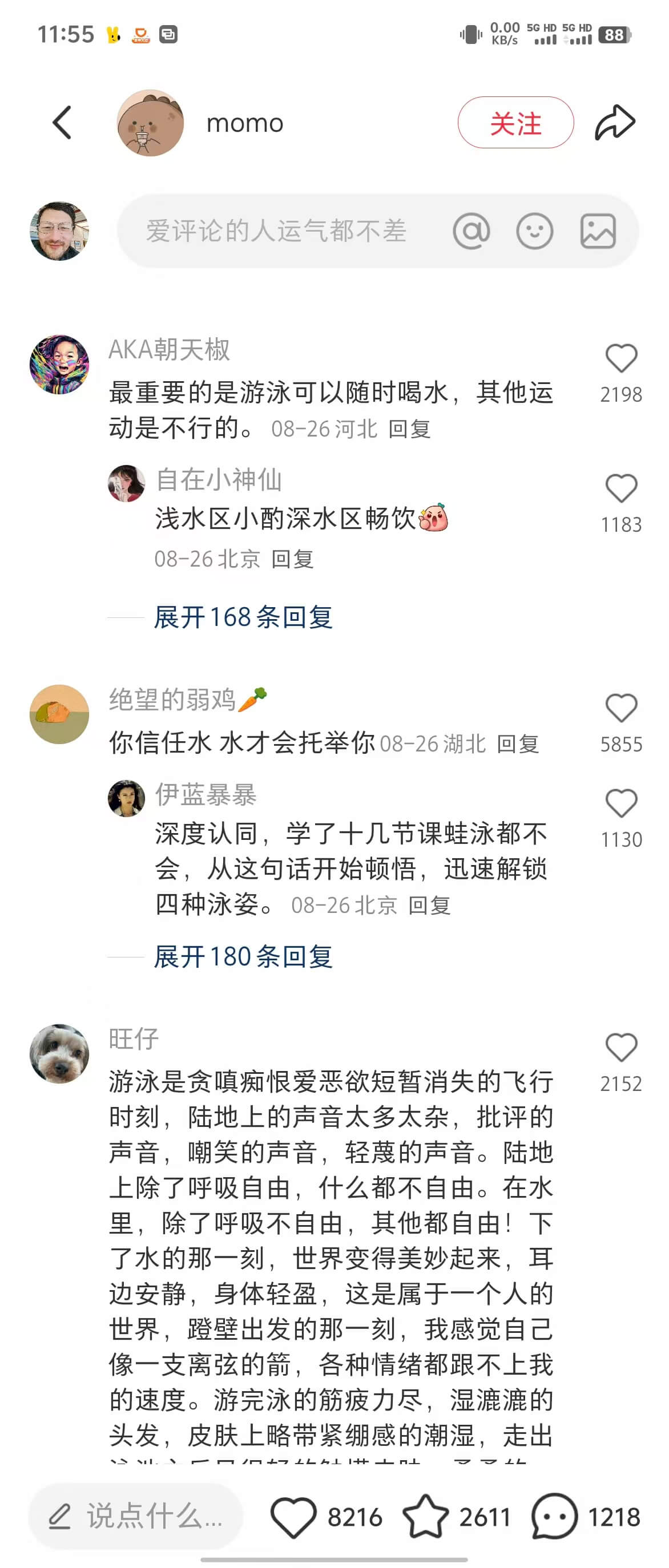This screenshot has height=1568, width=669.
Task: Like the post with 8216 likes
Action: click(293, 1517)
